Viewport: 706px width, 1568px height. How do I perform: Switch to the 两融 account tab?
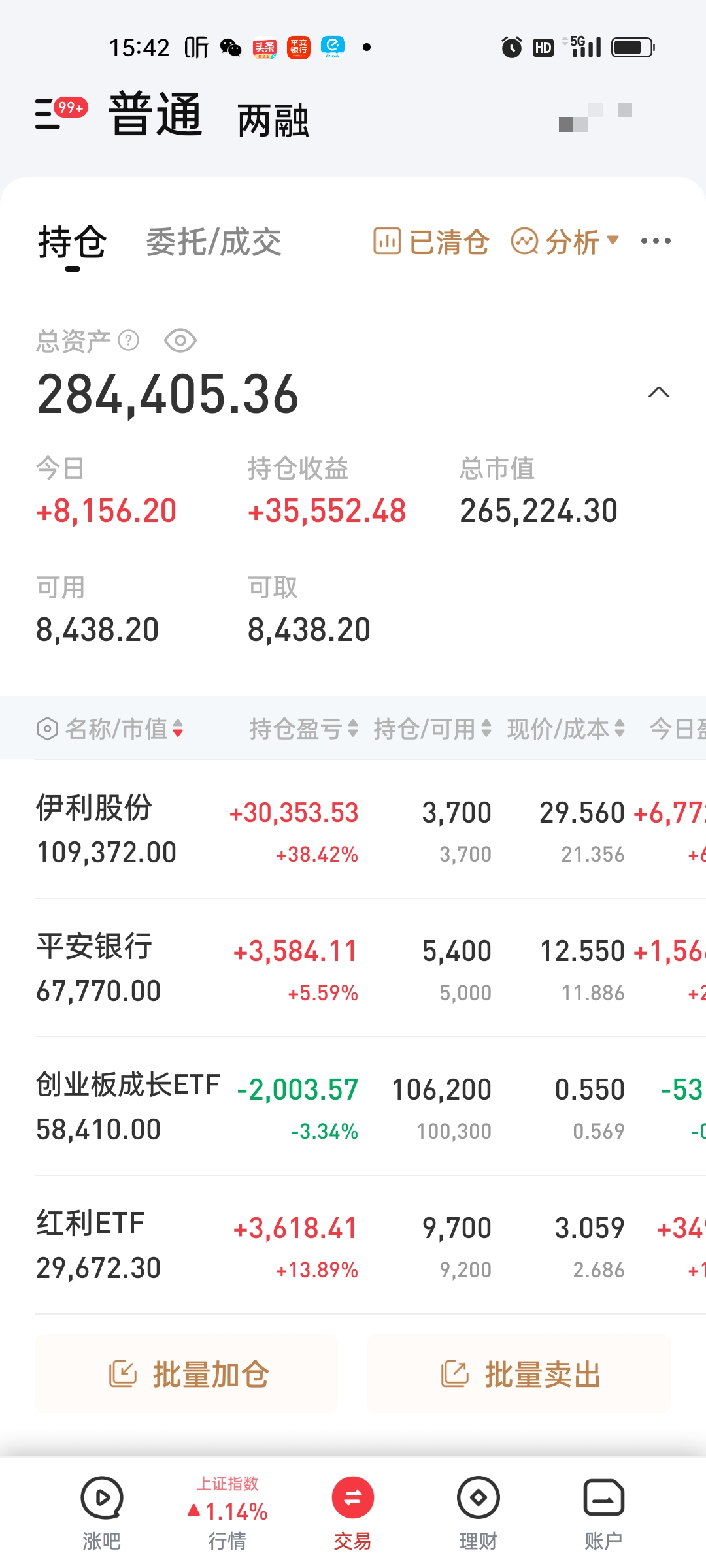click(273, 121)
